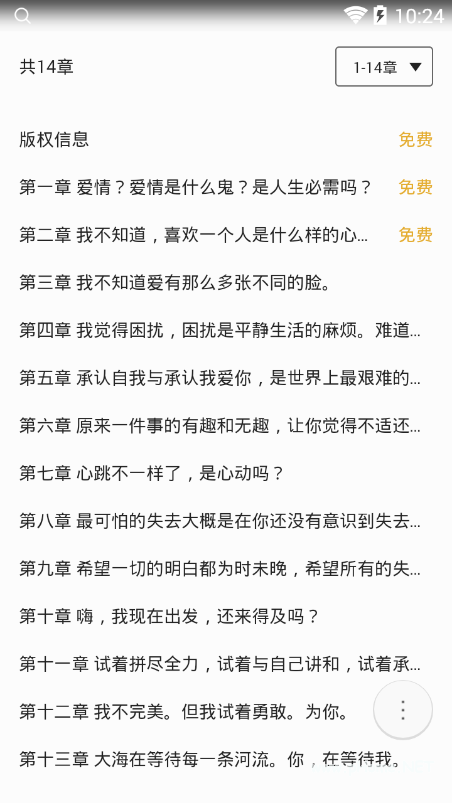Go to 第十三章 大海在等待每一条河流
Viewport: 452px width, 803px height.
(x=226, y=759)
